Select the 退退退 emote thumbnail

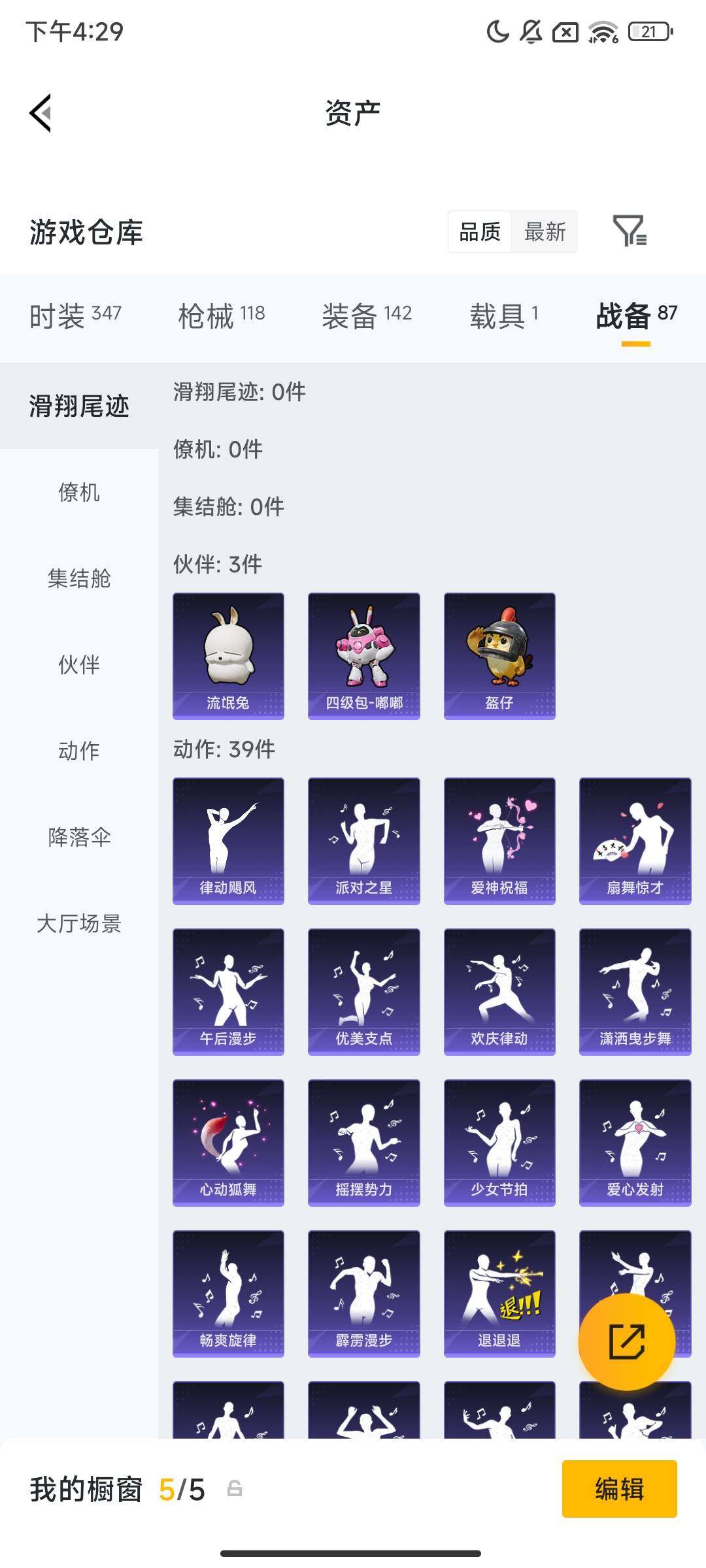[499, 1294]
